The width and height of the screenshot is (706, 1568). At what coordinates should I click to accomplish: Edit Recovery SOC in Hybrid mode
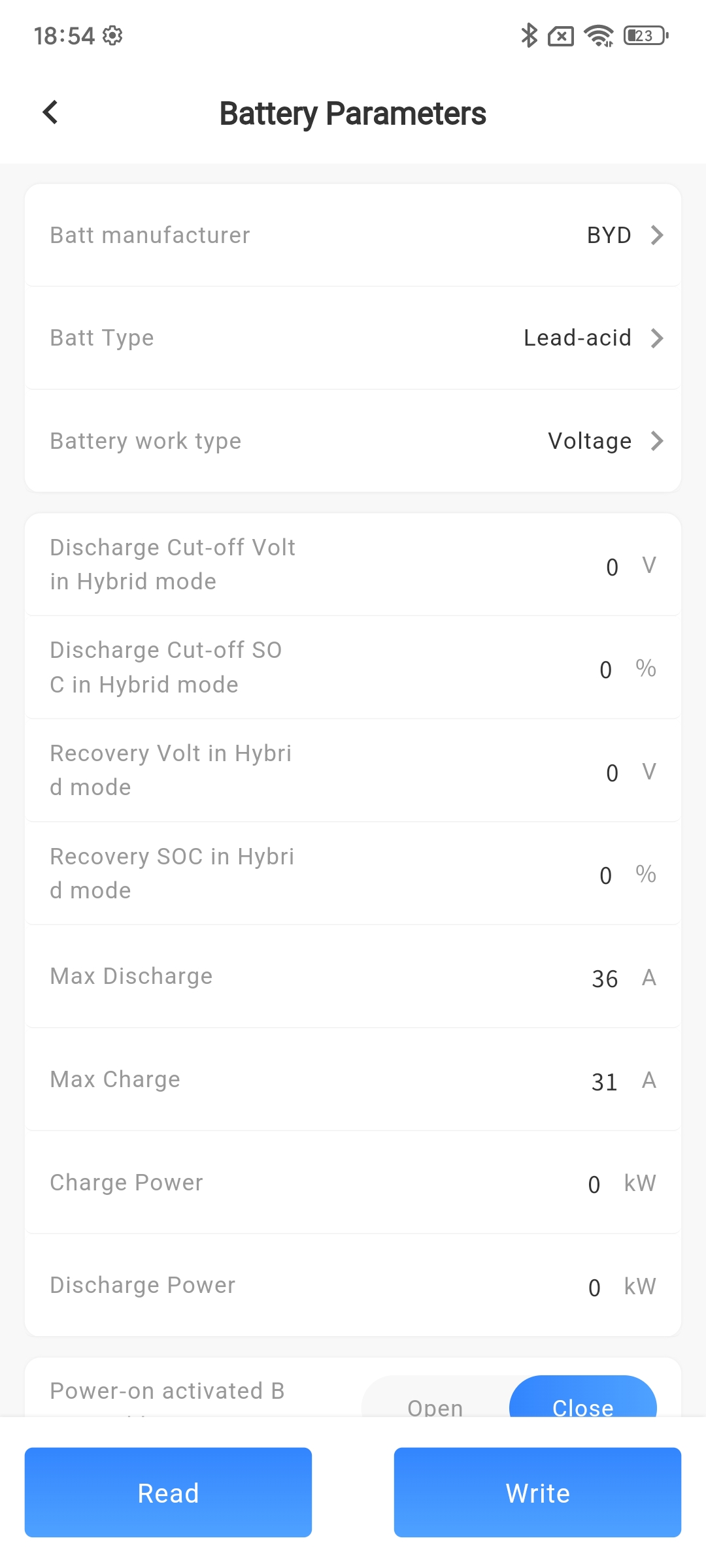coord(606,875)
